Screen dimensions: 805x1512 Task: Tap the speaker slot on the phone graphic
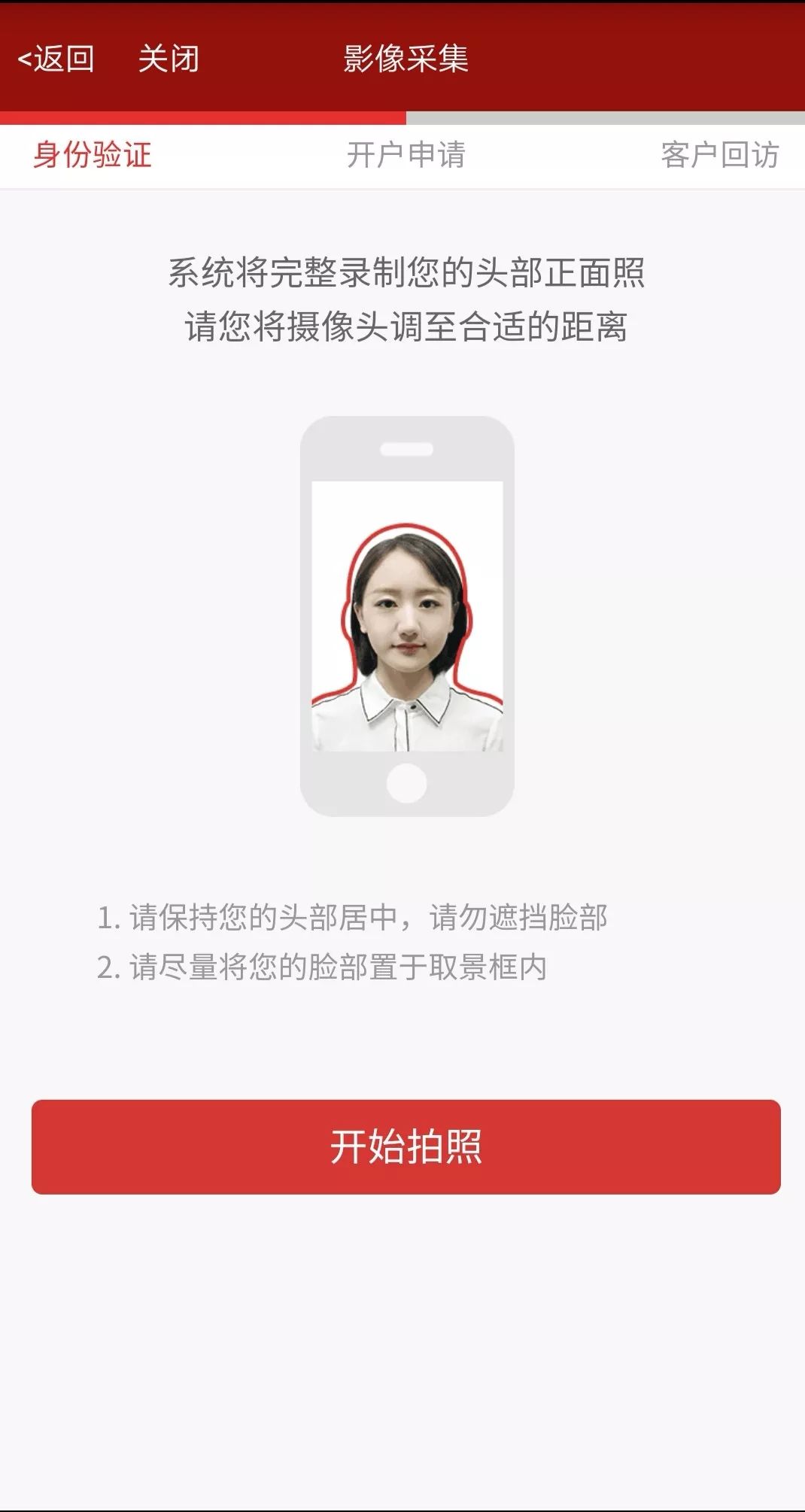point(405,449)
